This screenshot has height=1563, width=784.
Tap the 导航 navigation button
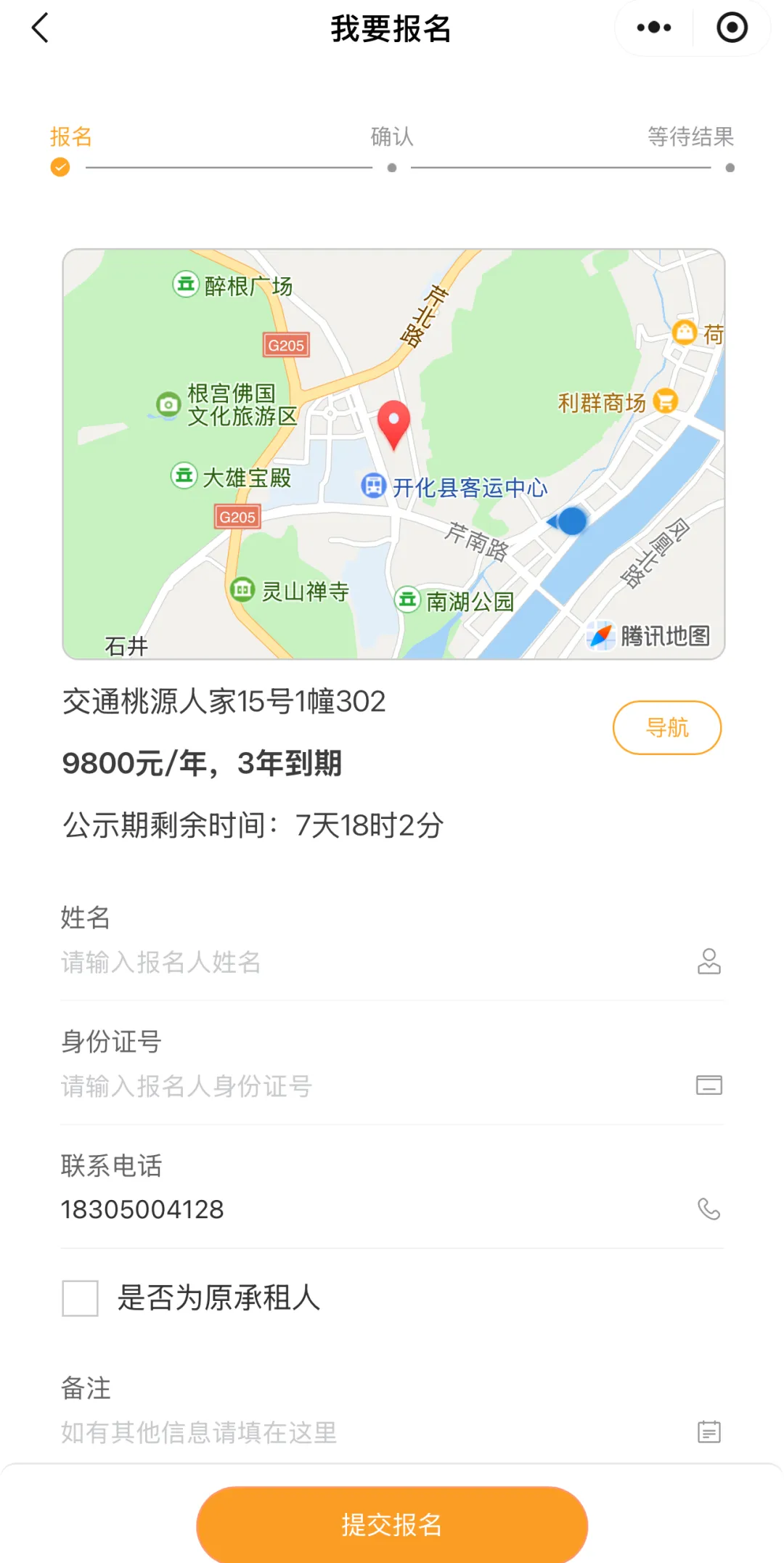667,727
